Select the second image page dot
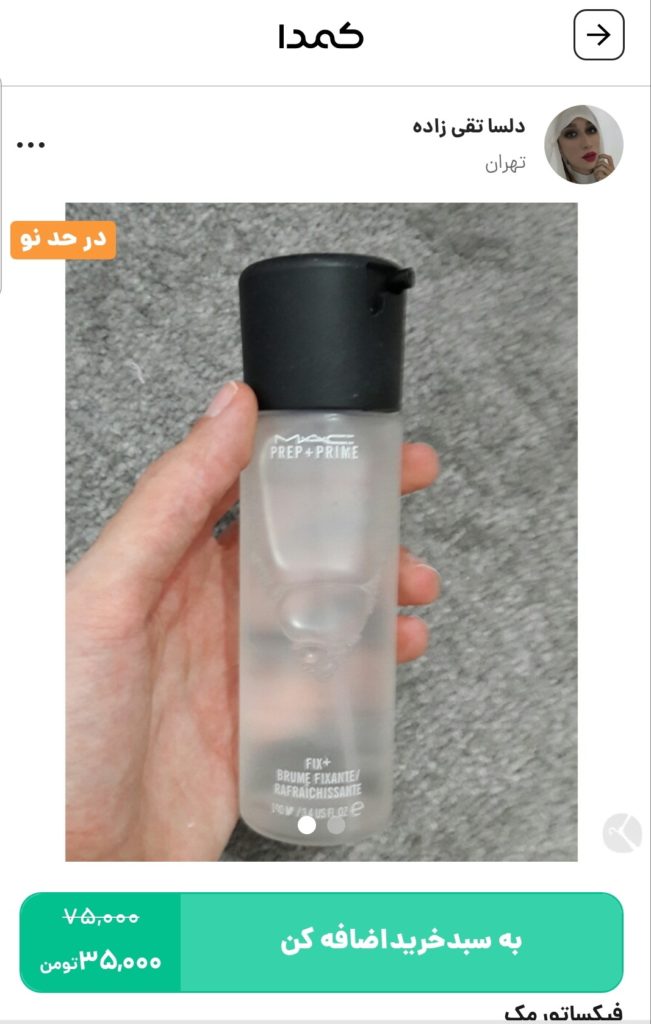Image resolution: width=651 pixels, height=1024 pixels. [x=336, y=825]
